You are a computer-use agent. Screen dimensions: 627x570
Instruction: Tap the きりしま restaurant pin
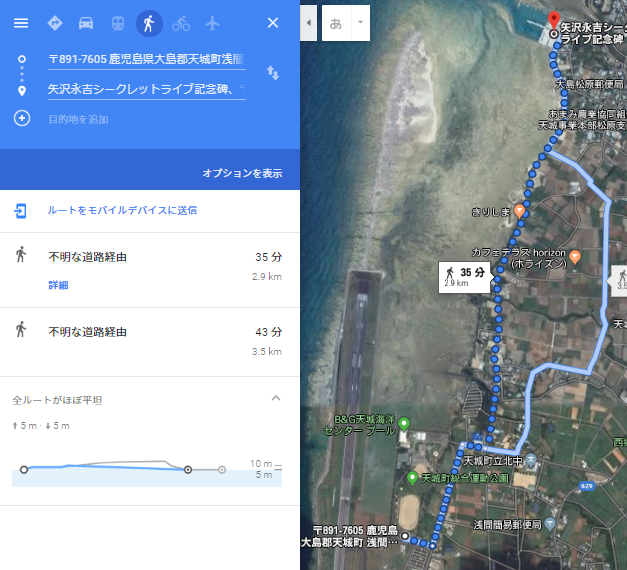(x=519, y=210)
